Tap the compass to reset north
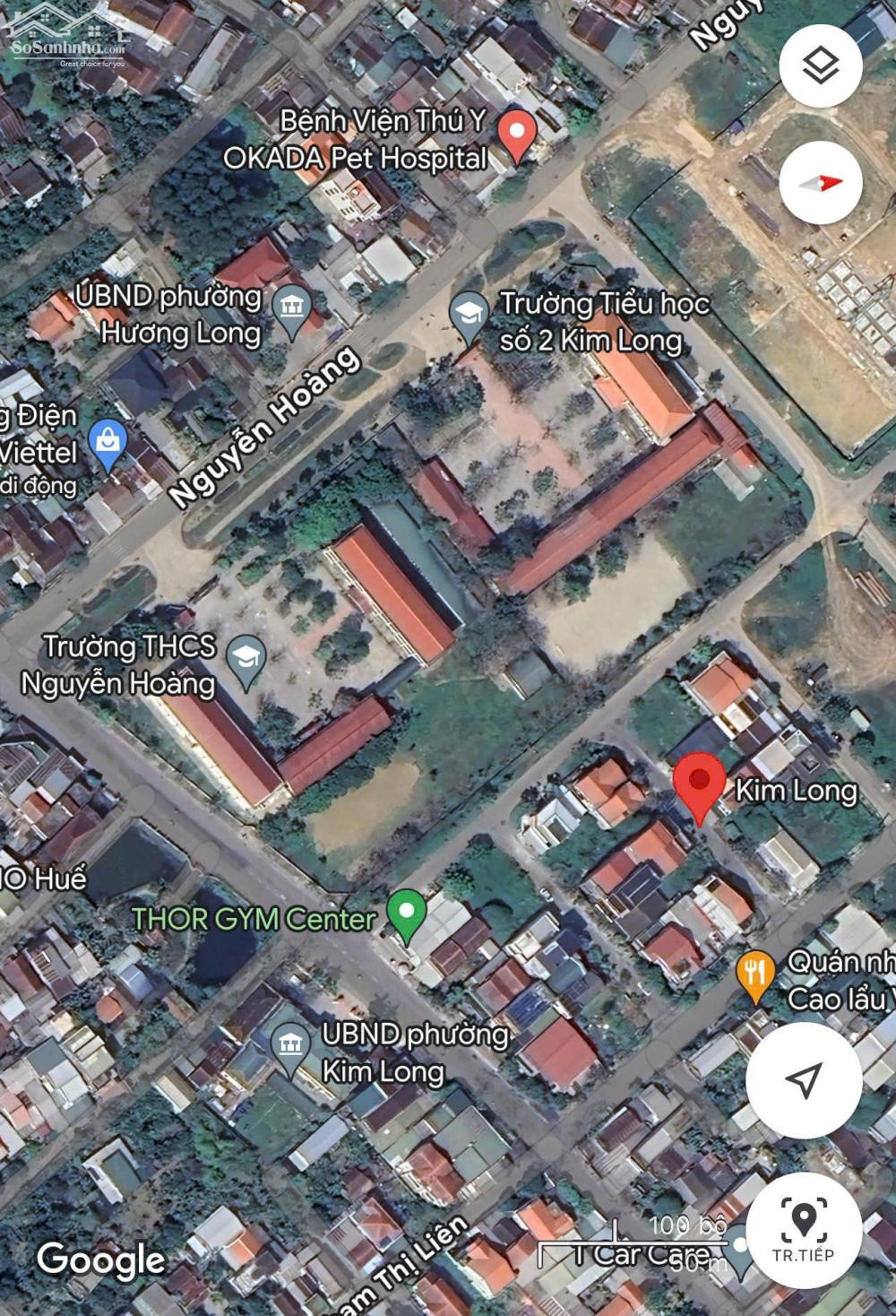The image size is (896, 1316). point(821,183)
